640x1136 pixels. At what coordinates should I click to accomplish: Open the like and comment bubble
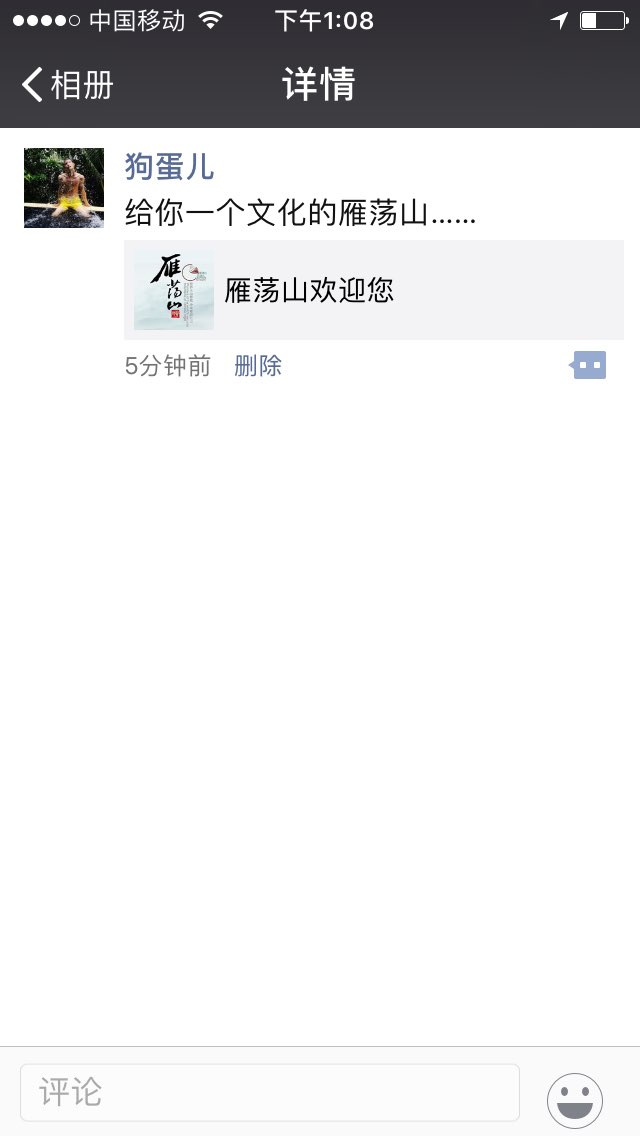pyautogui.click(x=589, y=366)
